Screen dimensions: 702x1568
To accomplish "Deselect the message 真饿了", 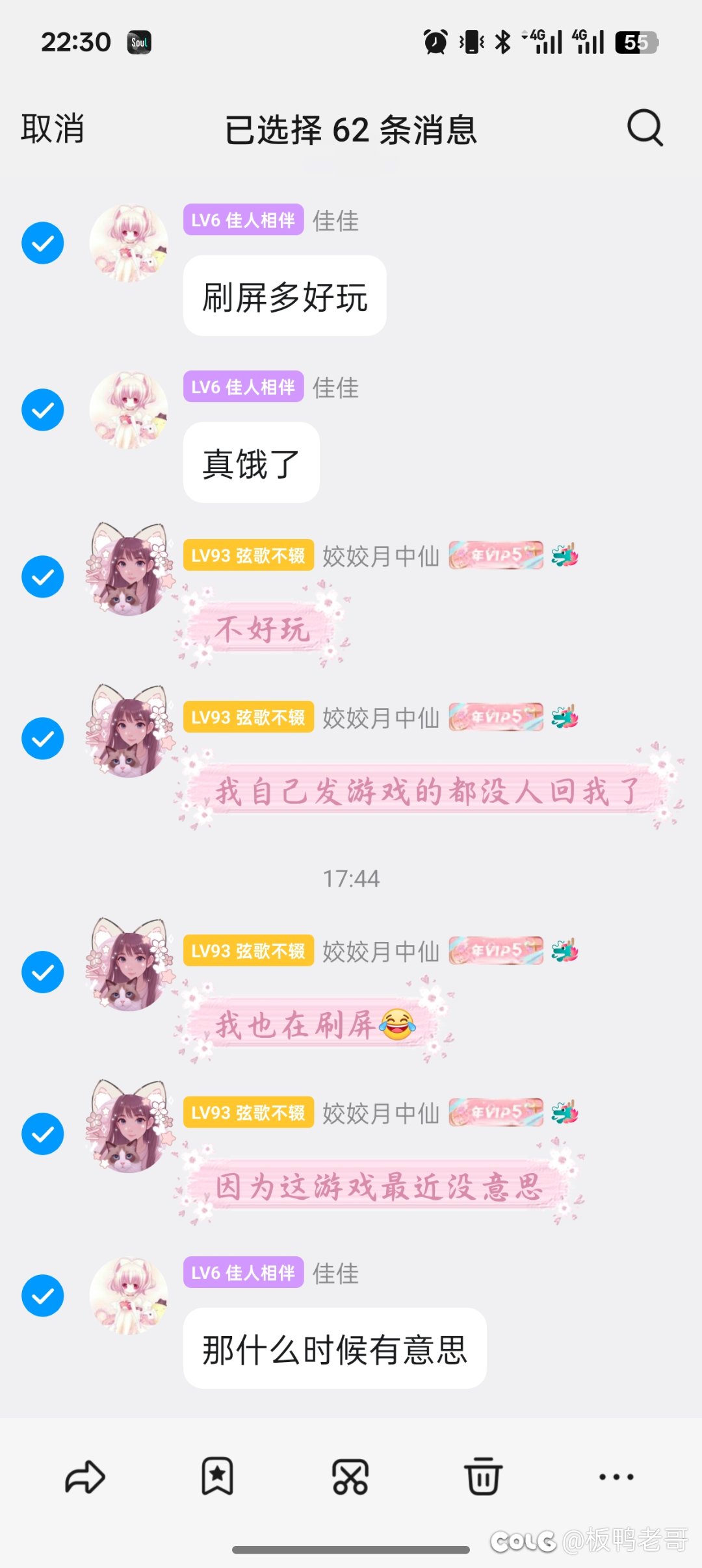I will click(43, 410).
